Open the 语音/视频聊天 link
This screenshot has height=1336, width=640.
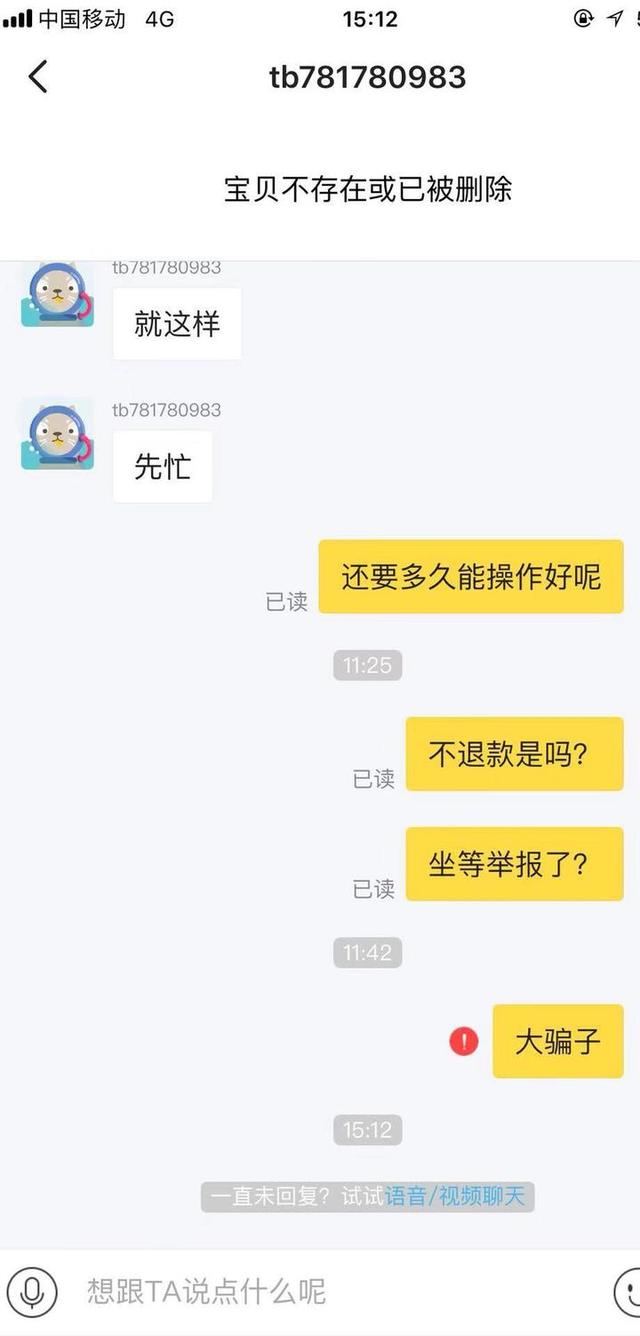pos(455,1196)
